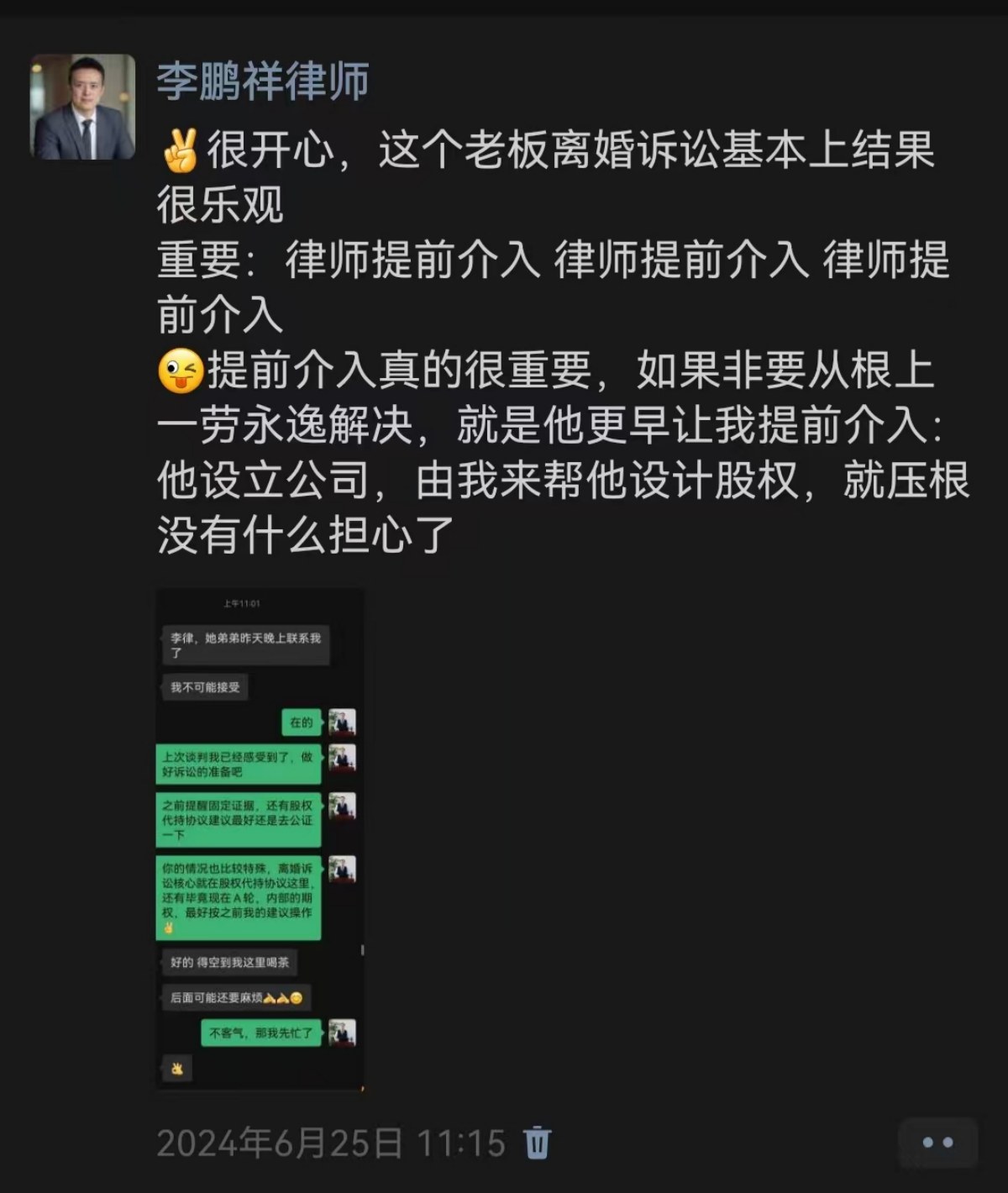The width and height of the screenshot is (1008, 1193).
Task: Tap the name 李鹏祥律师
Action: click(x=263, y=82)
